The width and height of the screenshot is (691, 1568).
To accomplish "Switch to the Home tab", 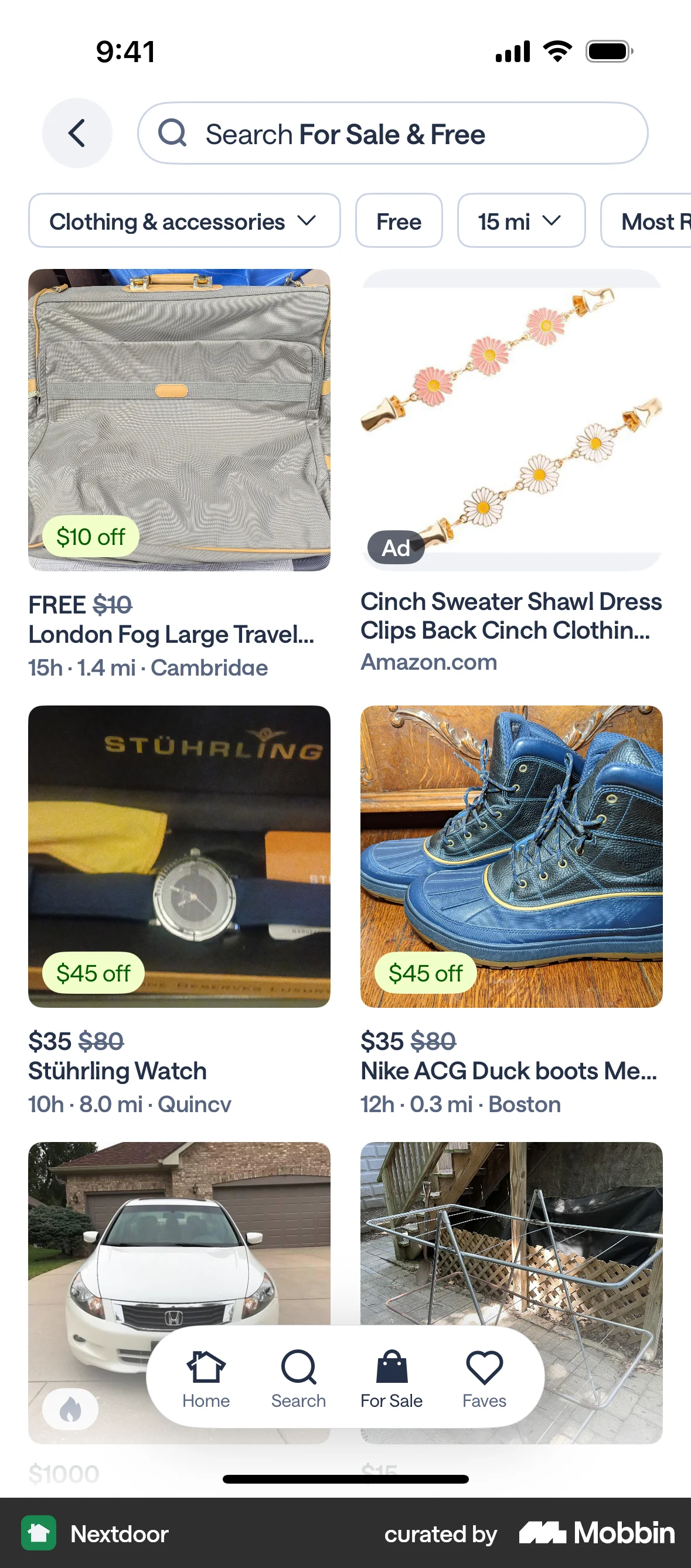I will point(206,1378).
